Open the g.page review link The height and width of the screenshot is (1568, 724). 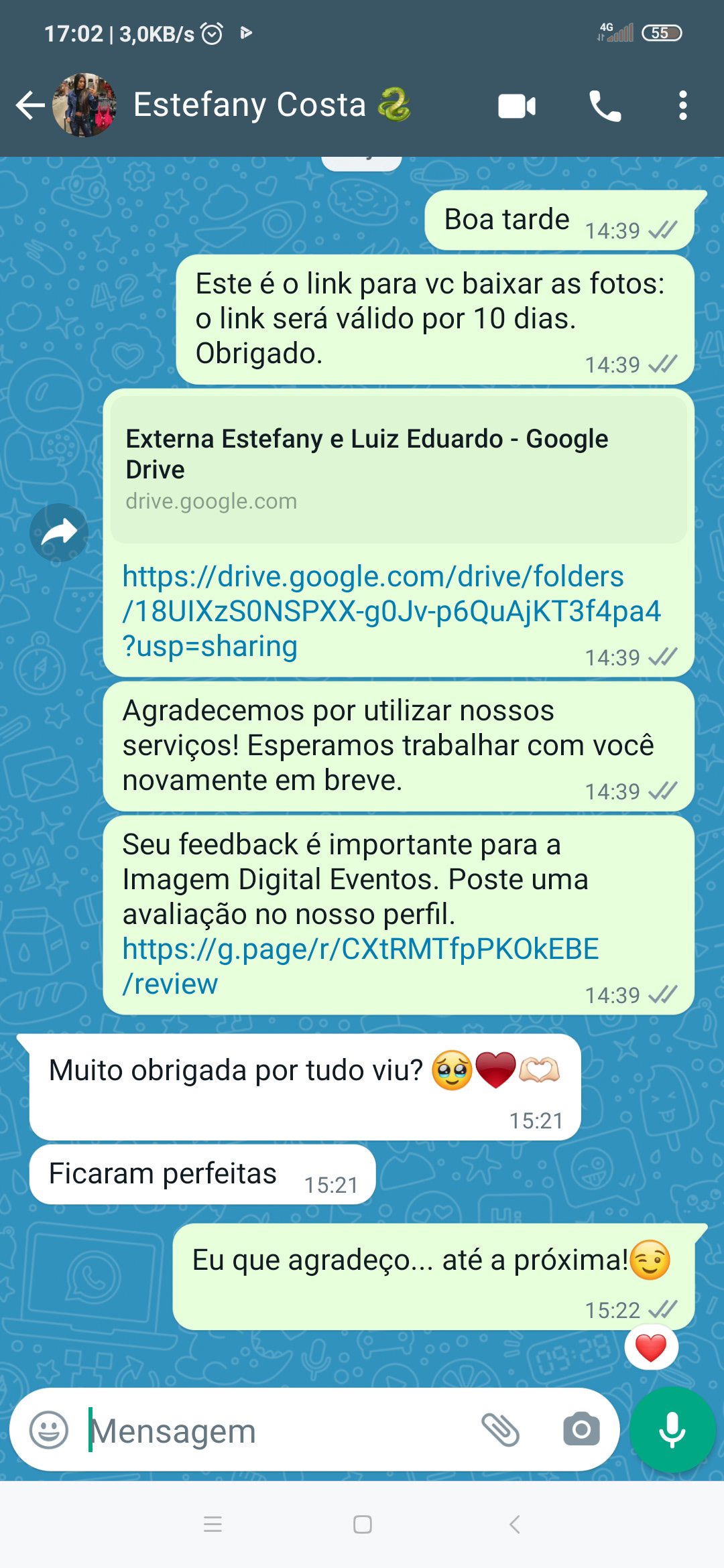pyautogui.click(x=361, y=966)
